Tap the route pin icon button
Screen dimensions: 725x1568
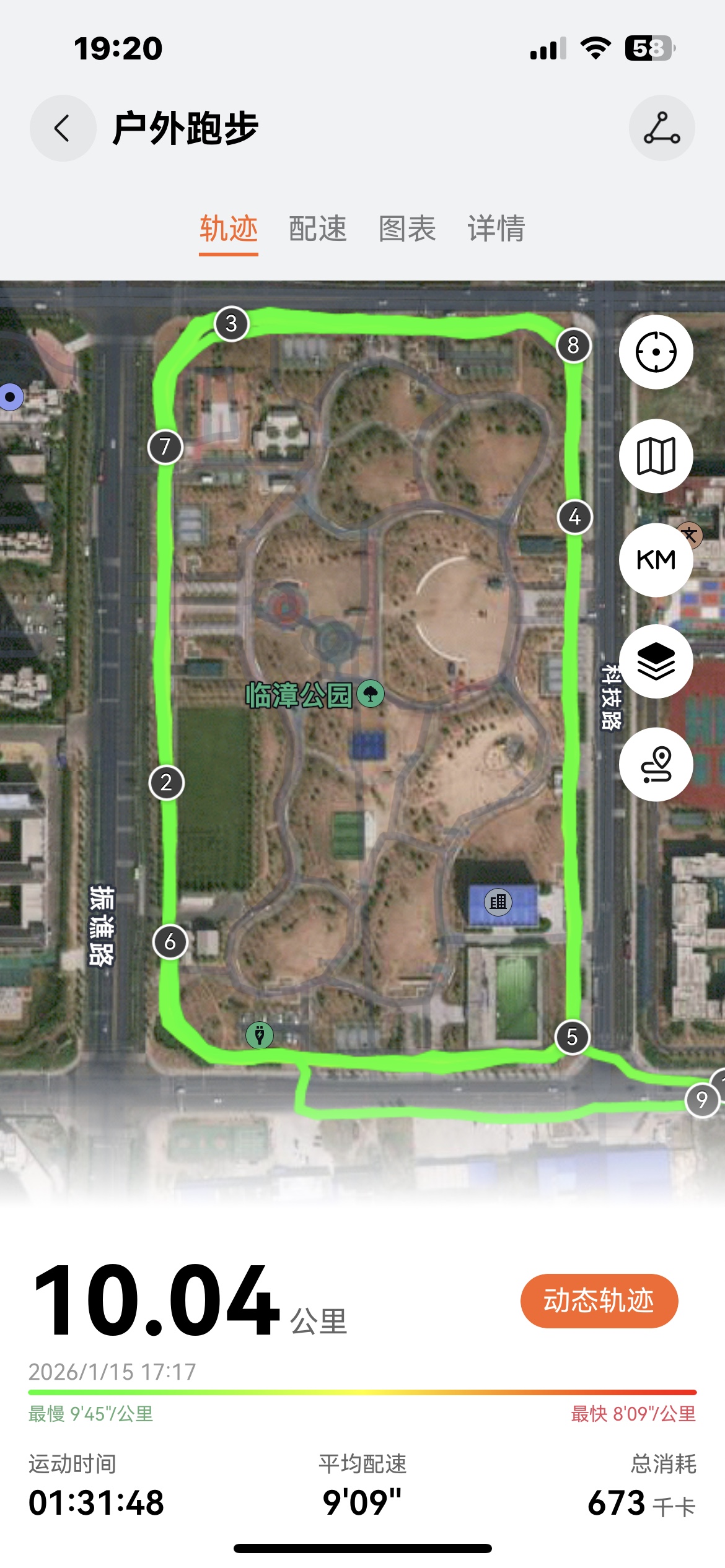pos(656,765)
